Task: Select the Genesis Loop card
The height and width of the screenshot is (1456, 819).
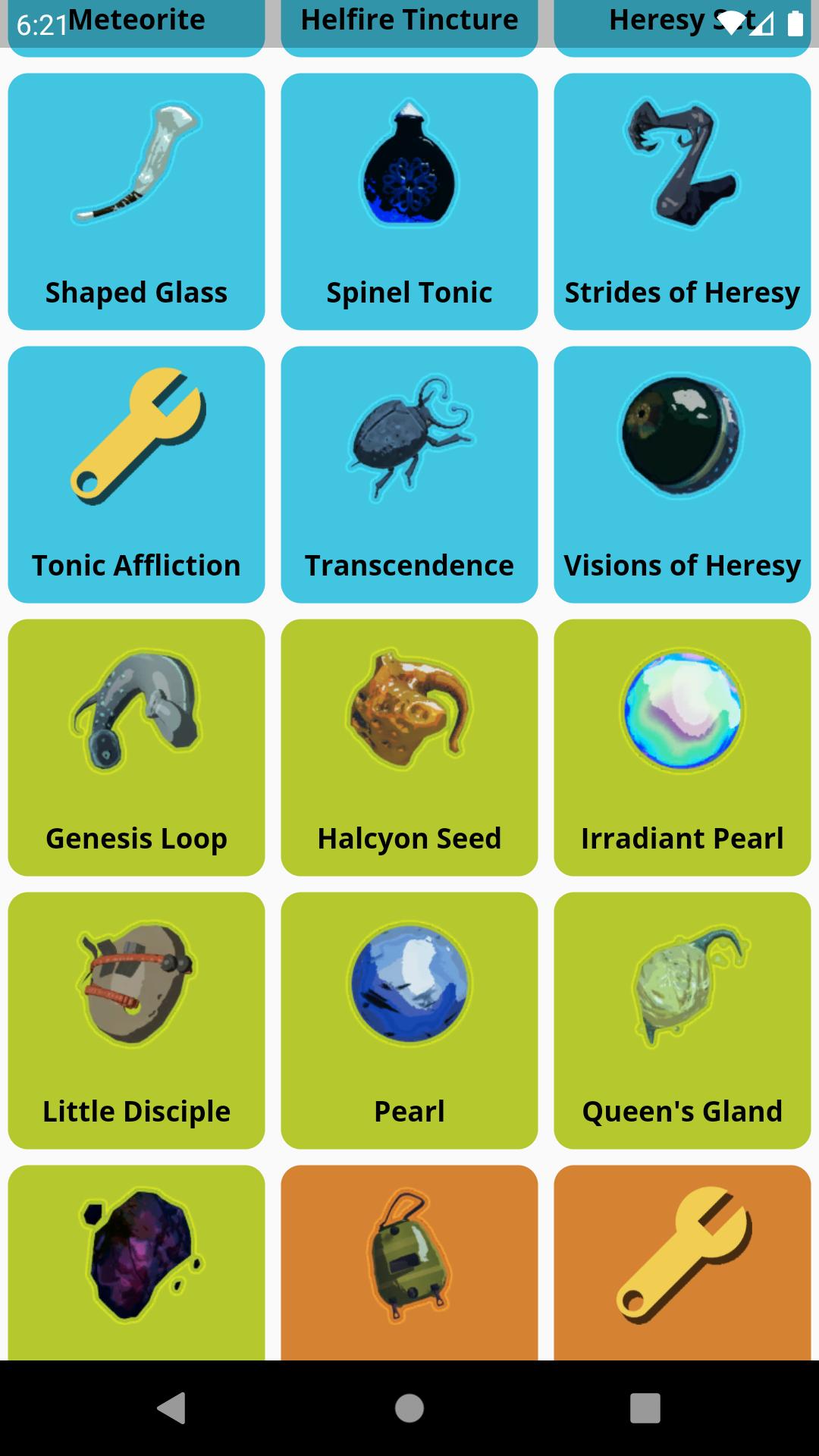Action: 136,747
